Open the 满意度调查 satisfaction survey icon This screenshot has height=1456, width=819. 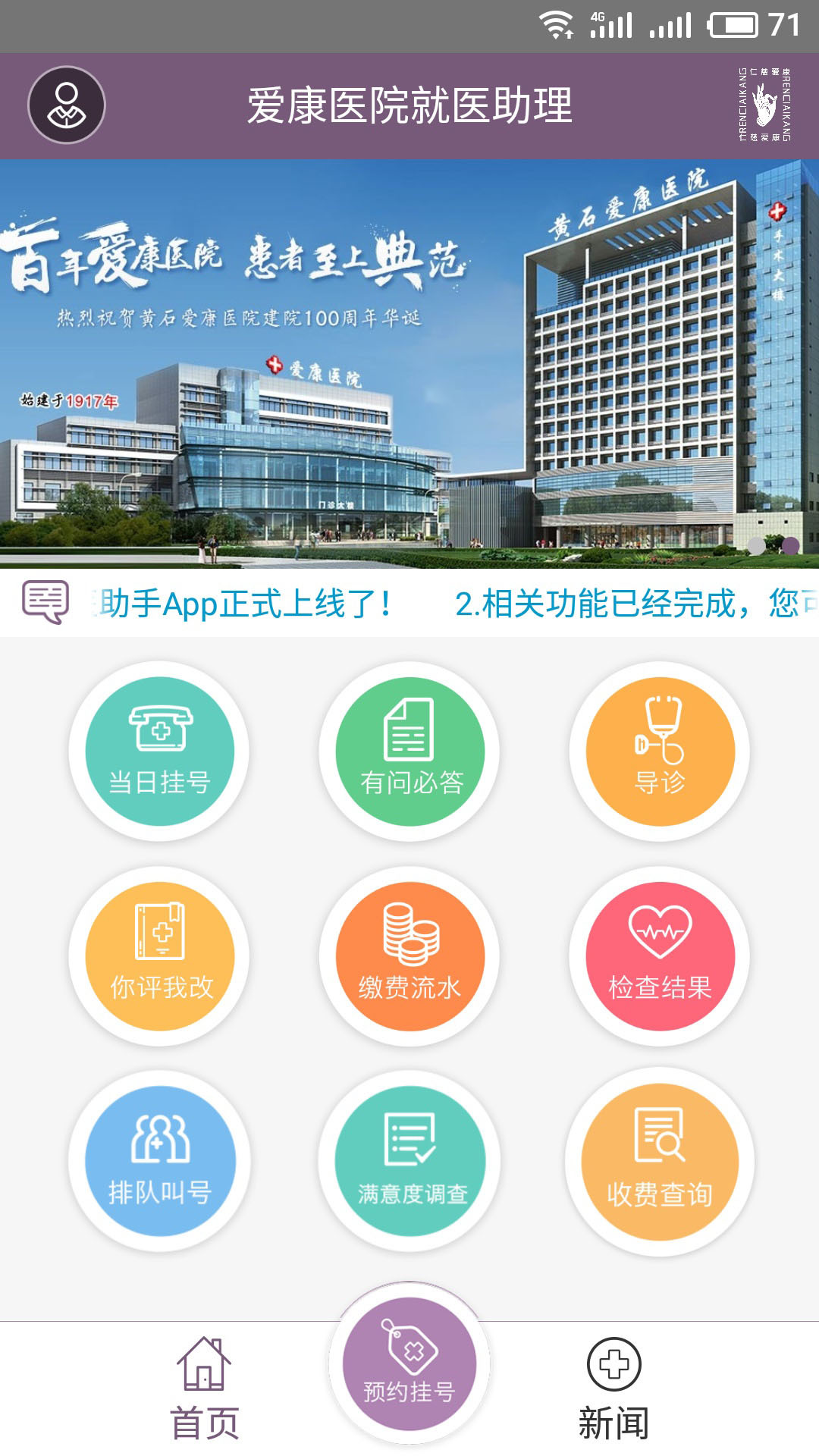(409, 1160)
